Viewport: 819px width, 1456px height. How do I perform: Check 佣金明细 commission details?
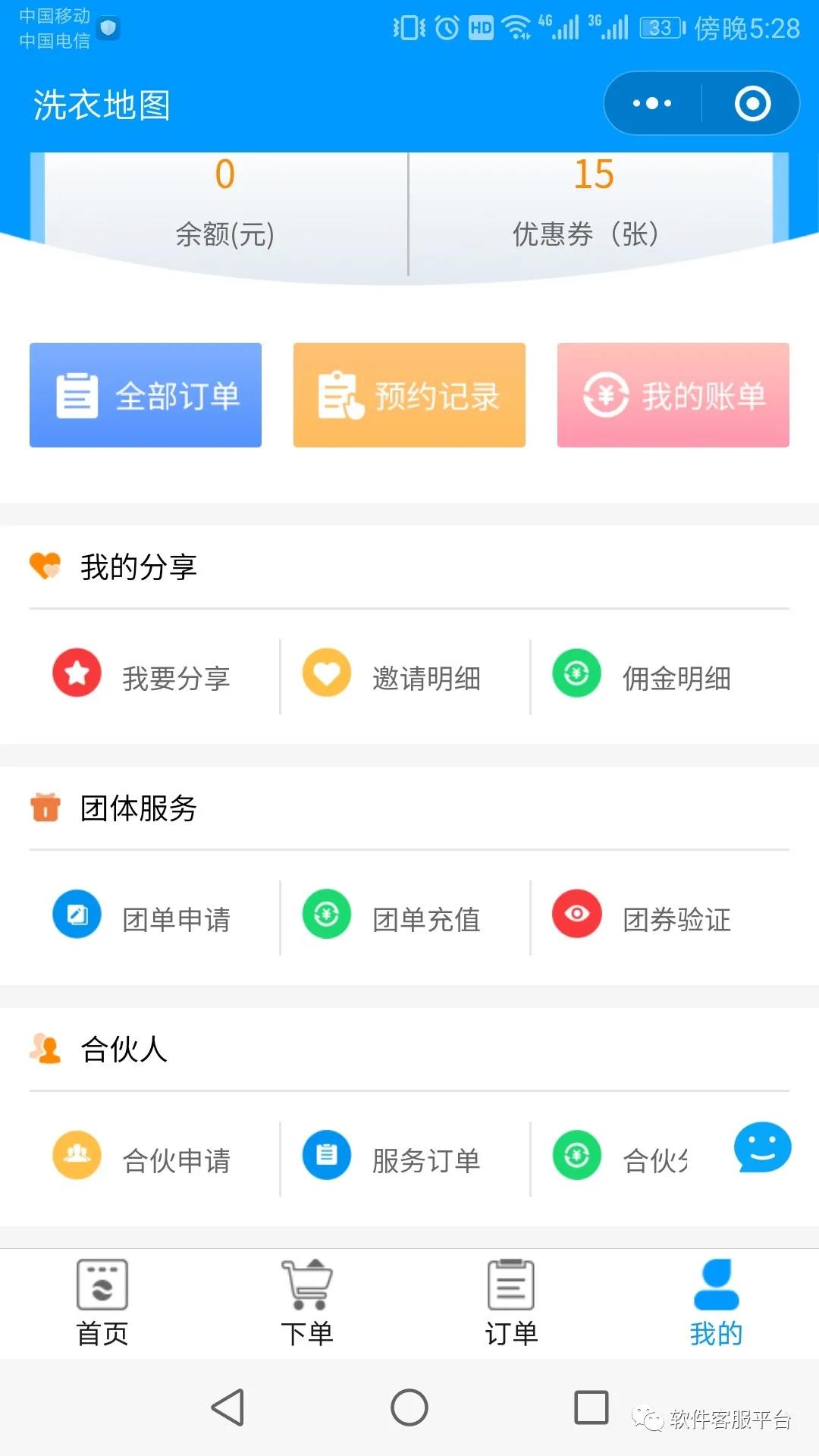tap(642, 676)
